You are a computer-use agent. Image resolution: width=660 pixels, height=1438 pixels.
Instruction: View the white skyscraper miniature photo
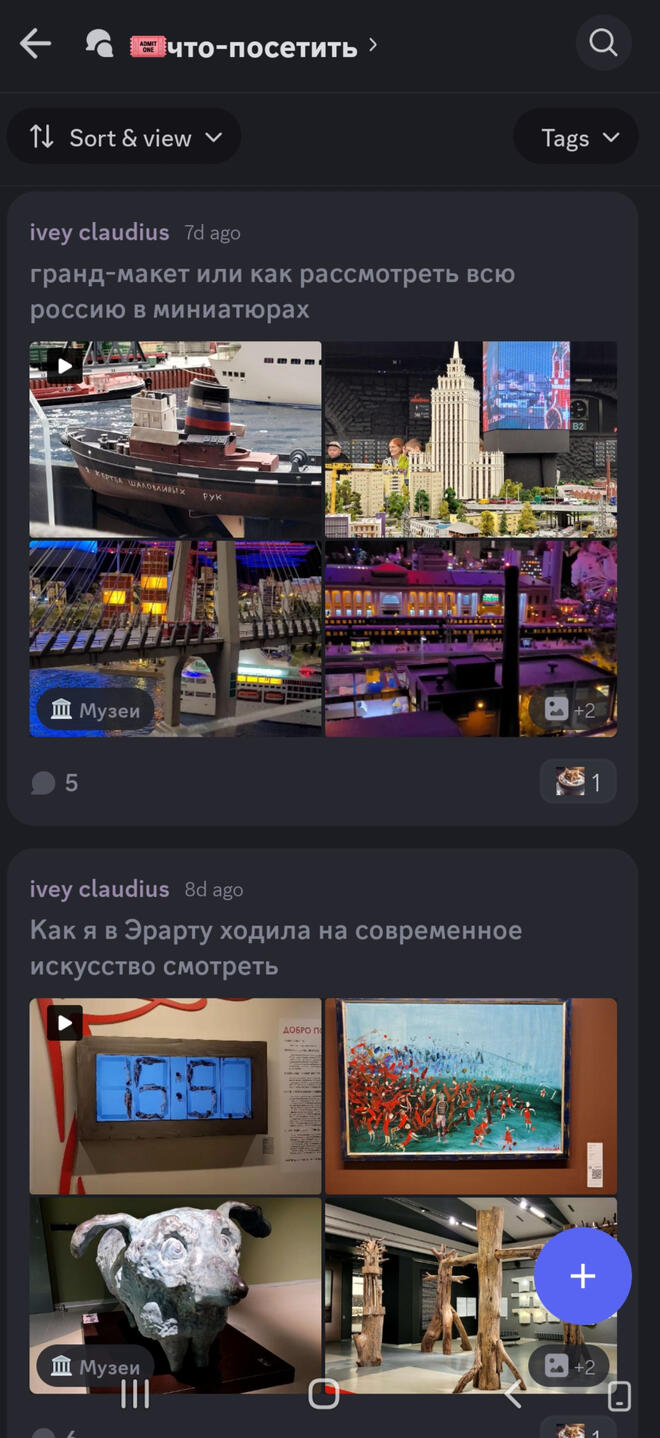click(x=470, y=439)
